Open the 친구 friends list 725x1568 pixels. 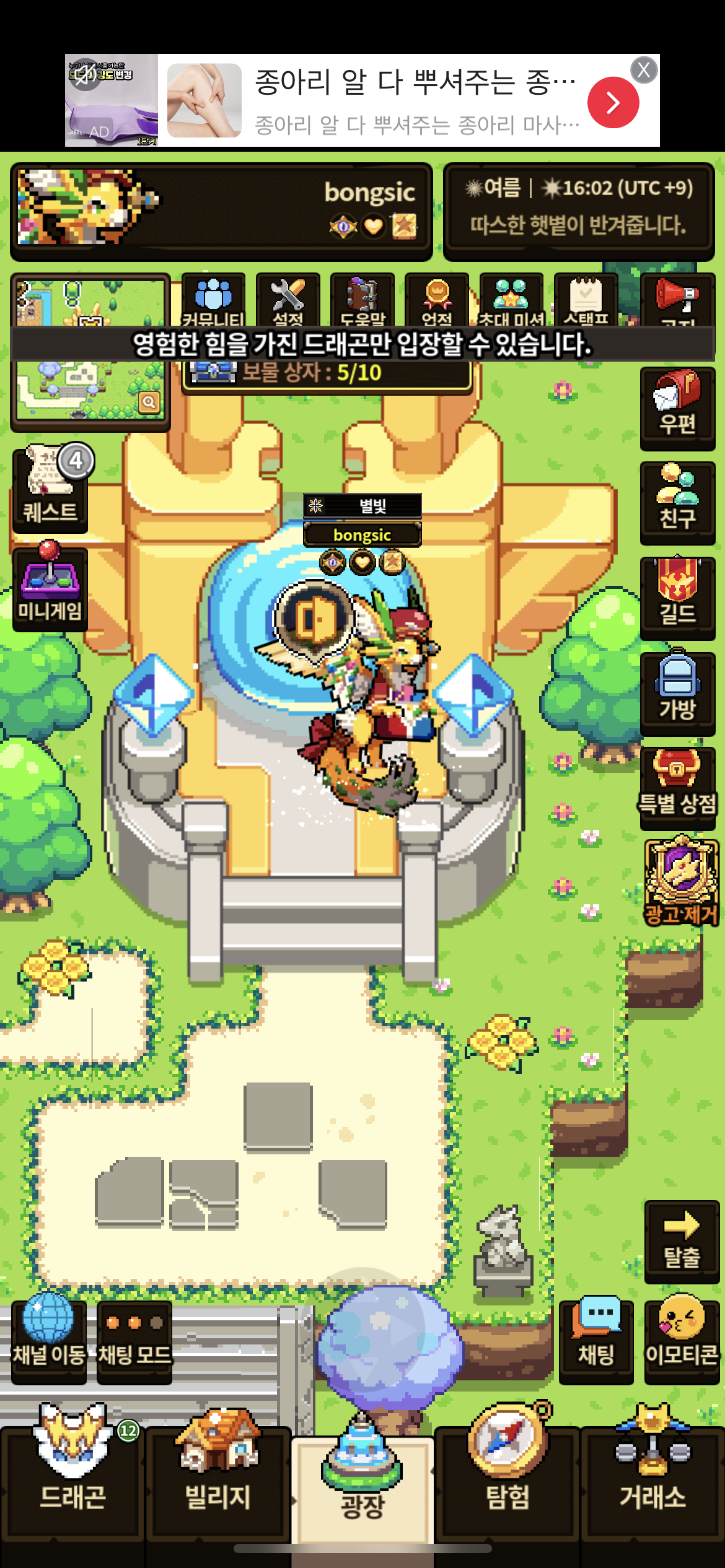677,503
